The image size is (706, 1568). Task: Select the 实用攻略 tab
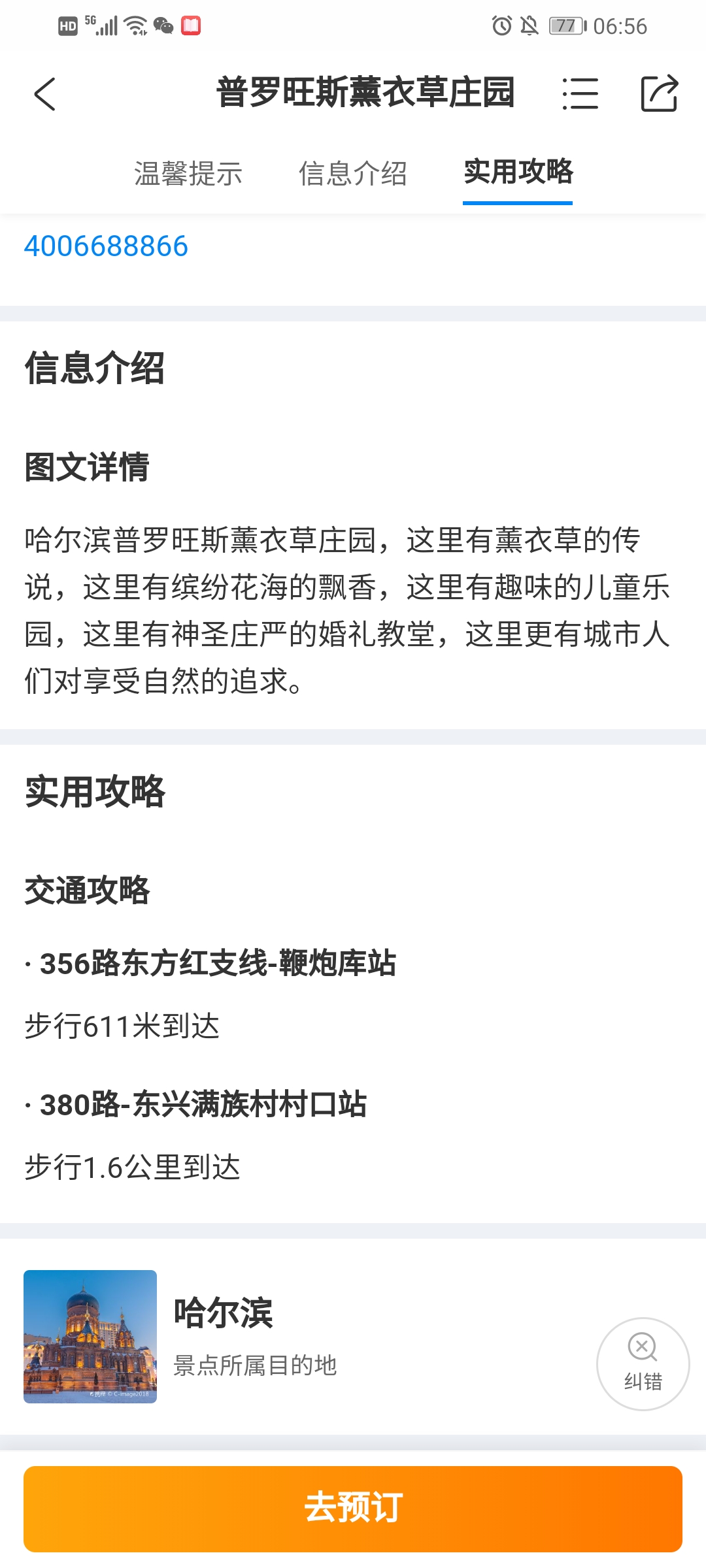pyautogui.click(x=518, y=172)
